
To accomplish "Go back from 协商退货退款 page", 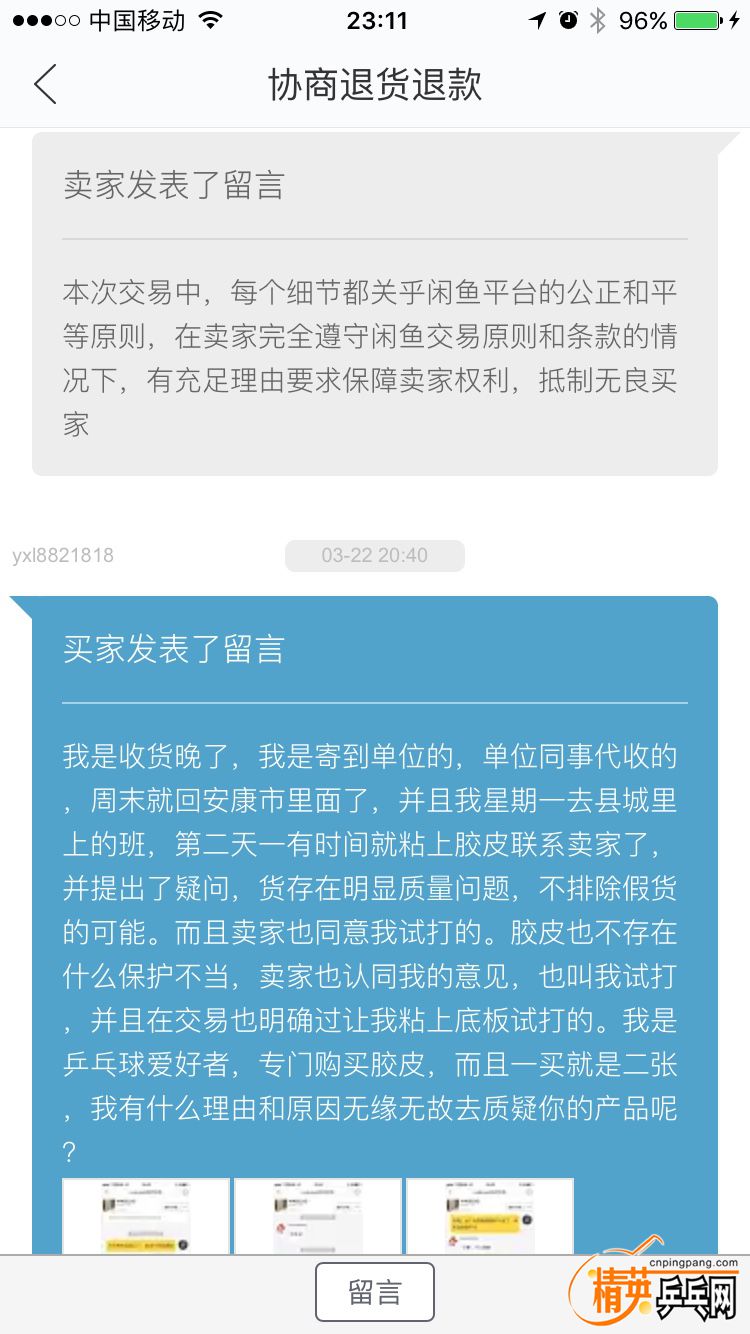I will 45,84.
